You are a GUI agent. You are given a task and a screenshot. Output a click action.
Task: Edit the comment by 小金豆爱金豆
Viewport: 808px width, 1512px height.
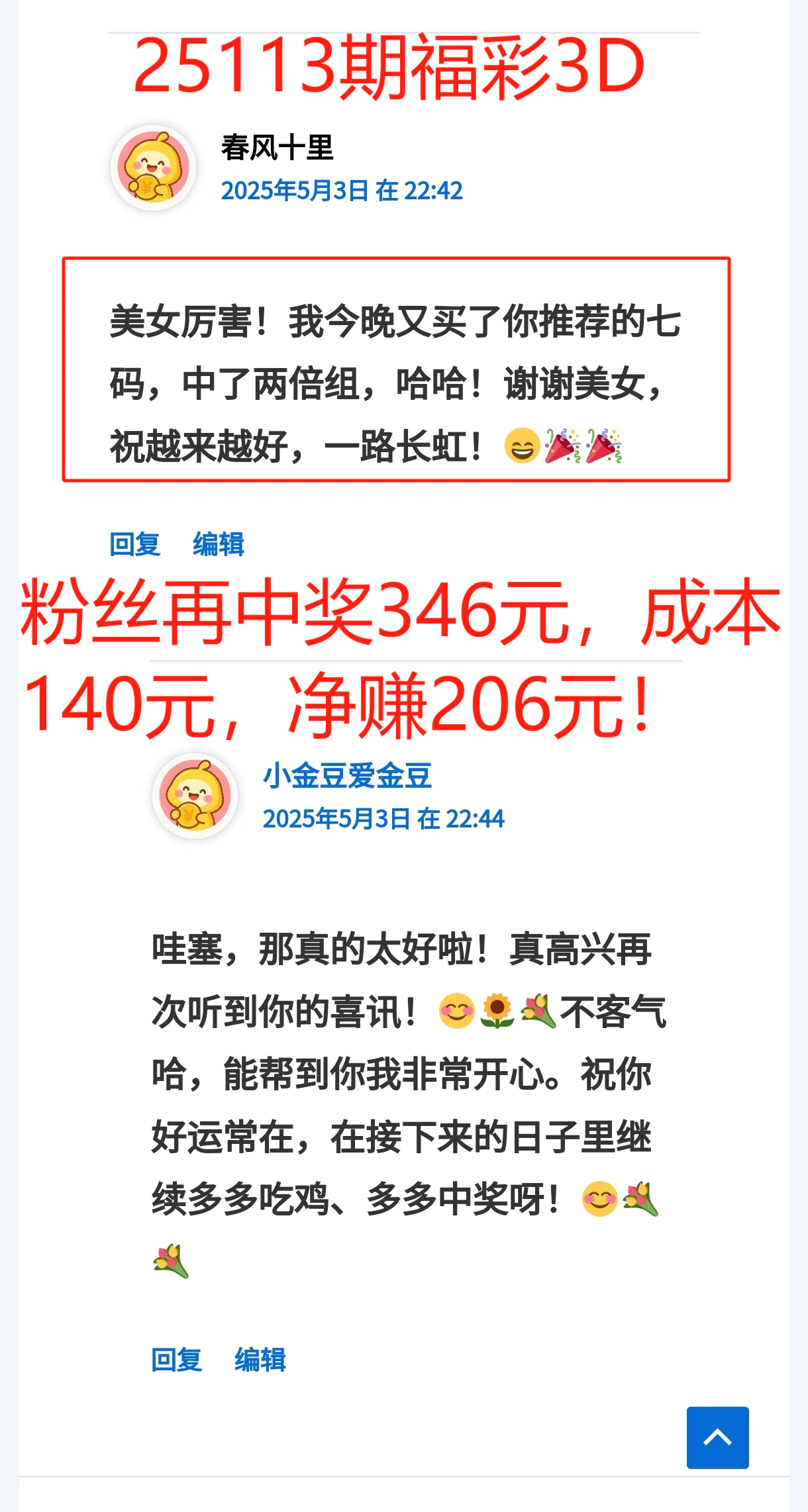(x=260, y=1360)
